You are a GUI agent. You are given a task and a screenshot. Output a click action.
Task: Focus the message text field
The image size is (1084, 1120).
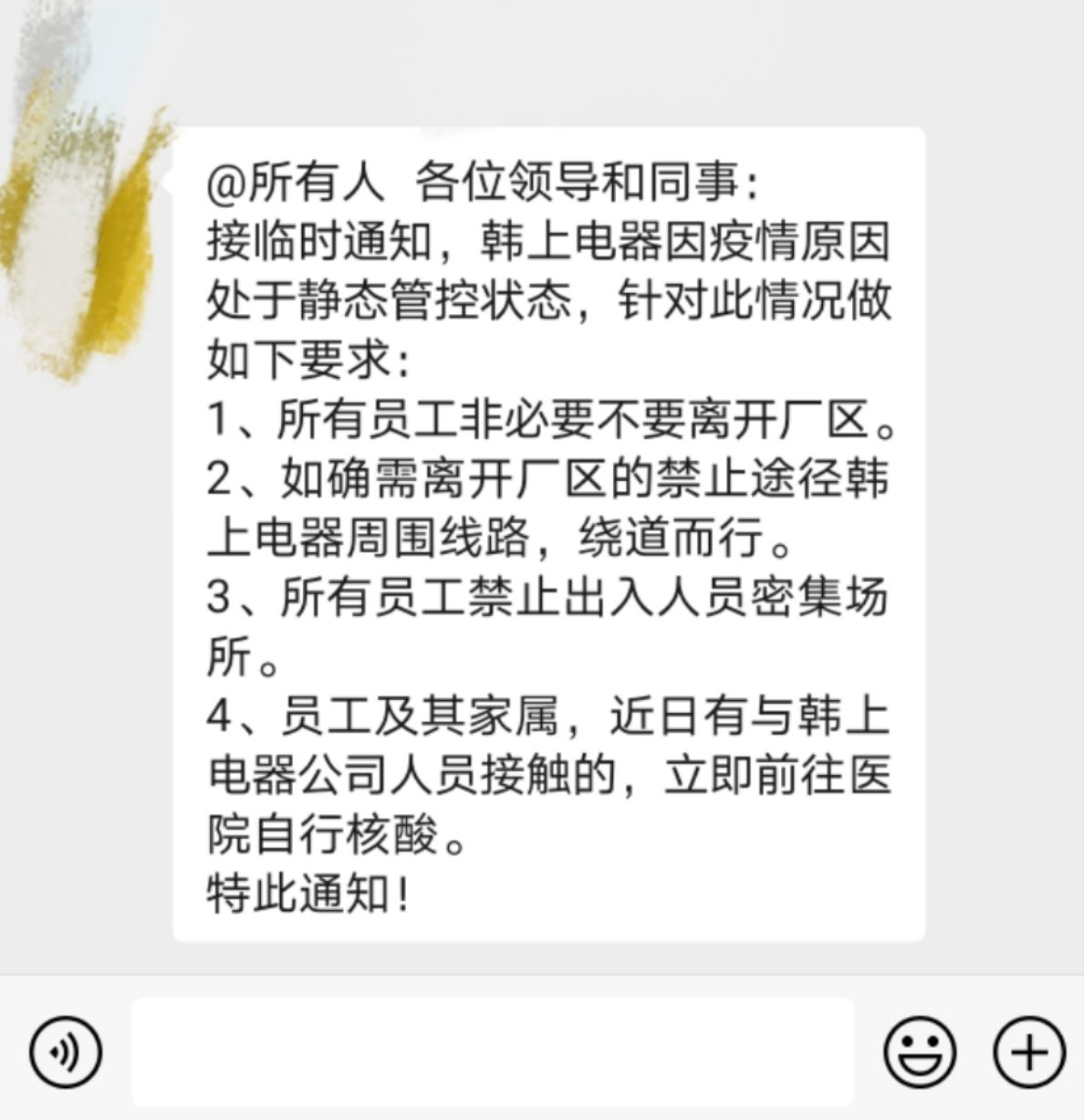click(x=493, y=1052)
